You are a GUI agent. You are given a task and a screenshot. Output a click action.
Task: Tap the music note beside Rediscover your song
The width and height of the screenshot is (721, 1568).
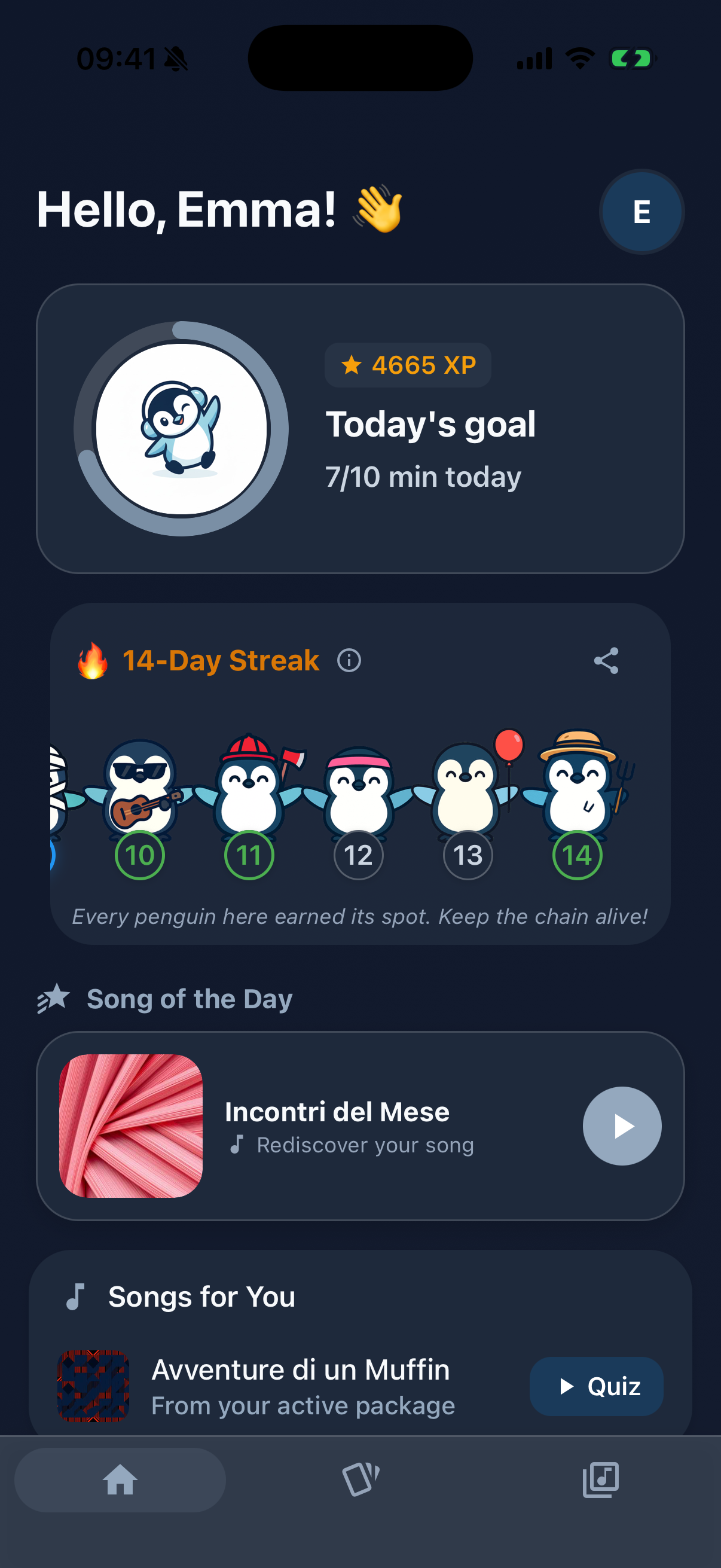tap(237, 1145)
